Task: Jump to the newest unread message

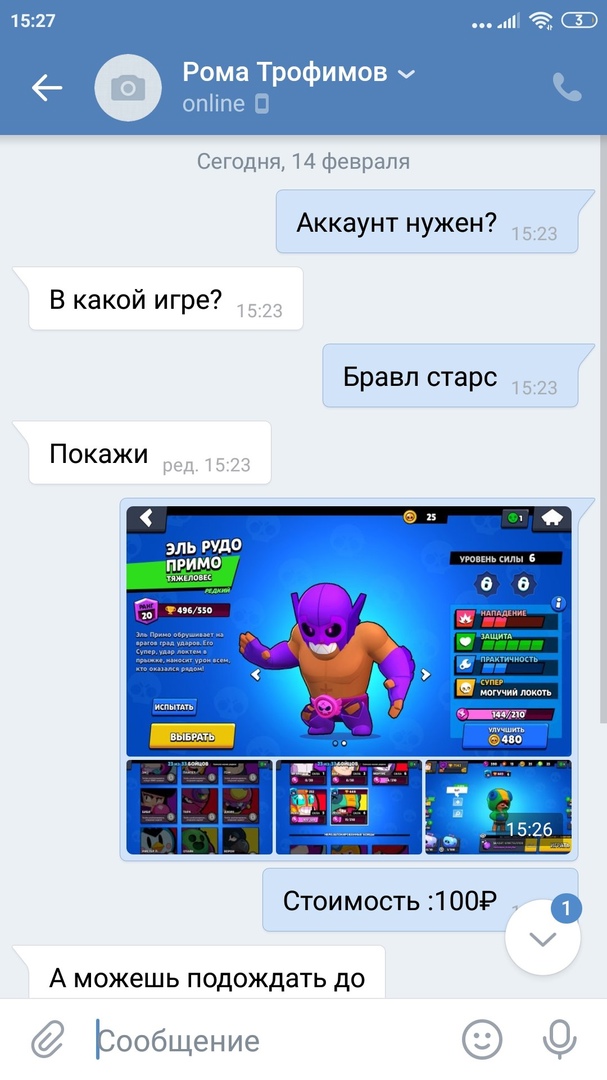Action: (x=543, y=937)
